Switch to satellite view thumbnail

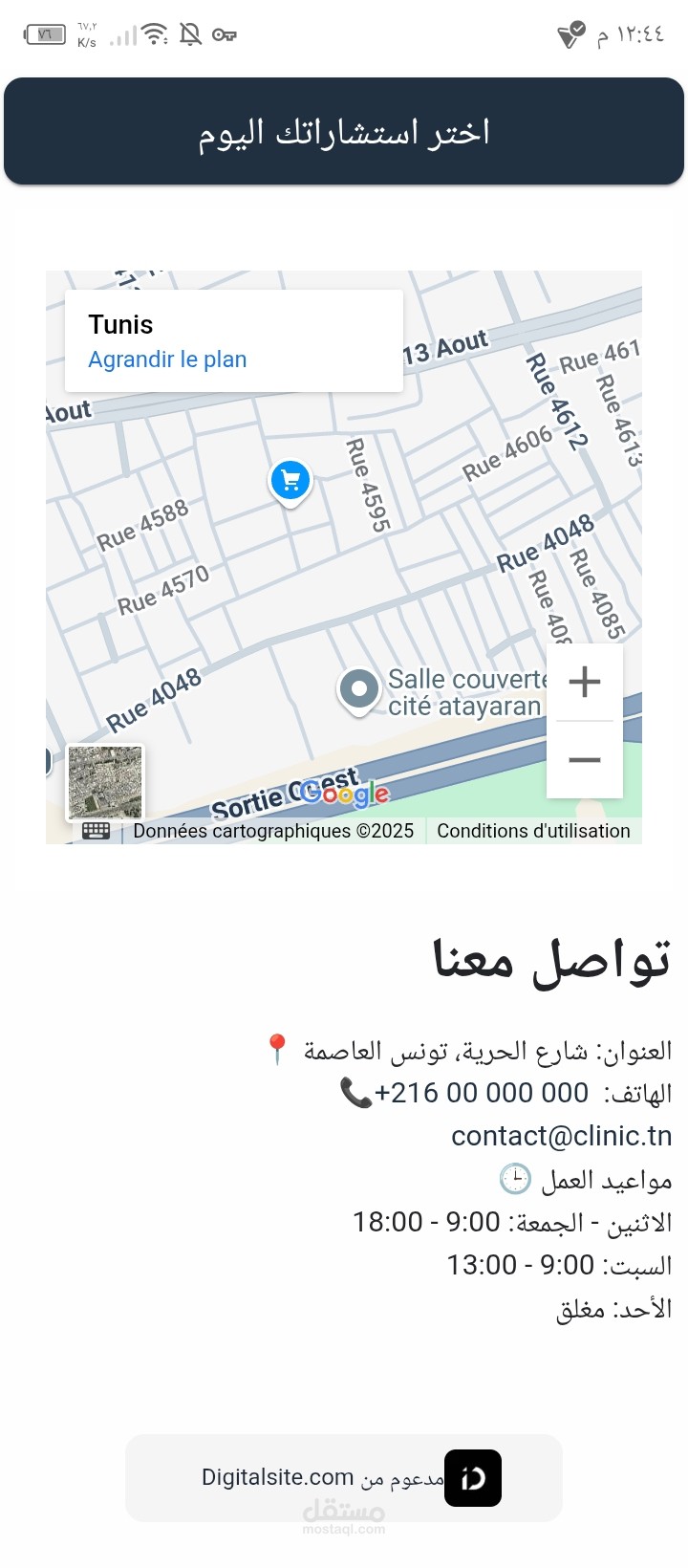point(105,783)
